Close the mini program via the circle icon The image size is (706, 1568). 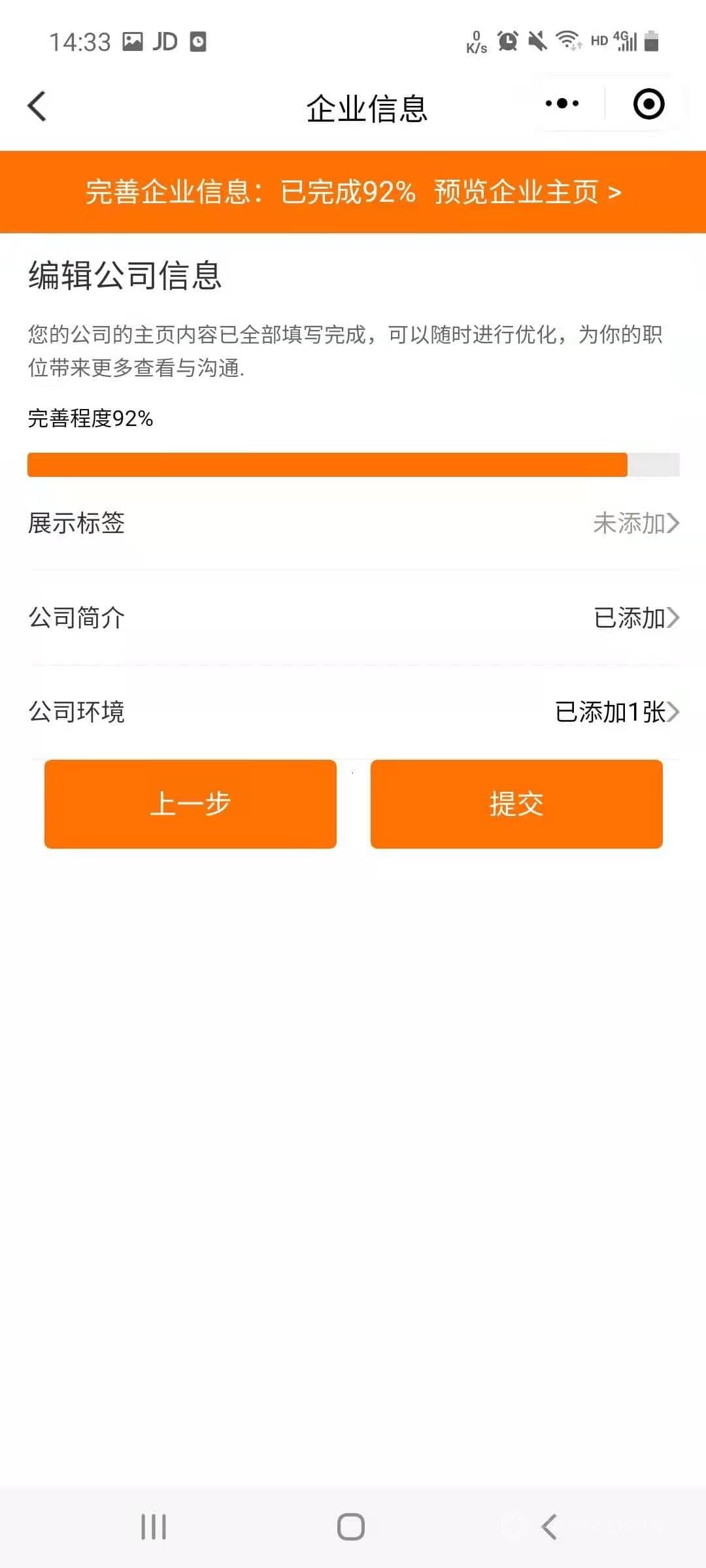click(x=649, y=104)
